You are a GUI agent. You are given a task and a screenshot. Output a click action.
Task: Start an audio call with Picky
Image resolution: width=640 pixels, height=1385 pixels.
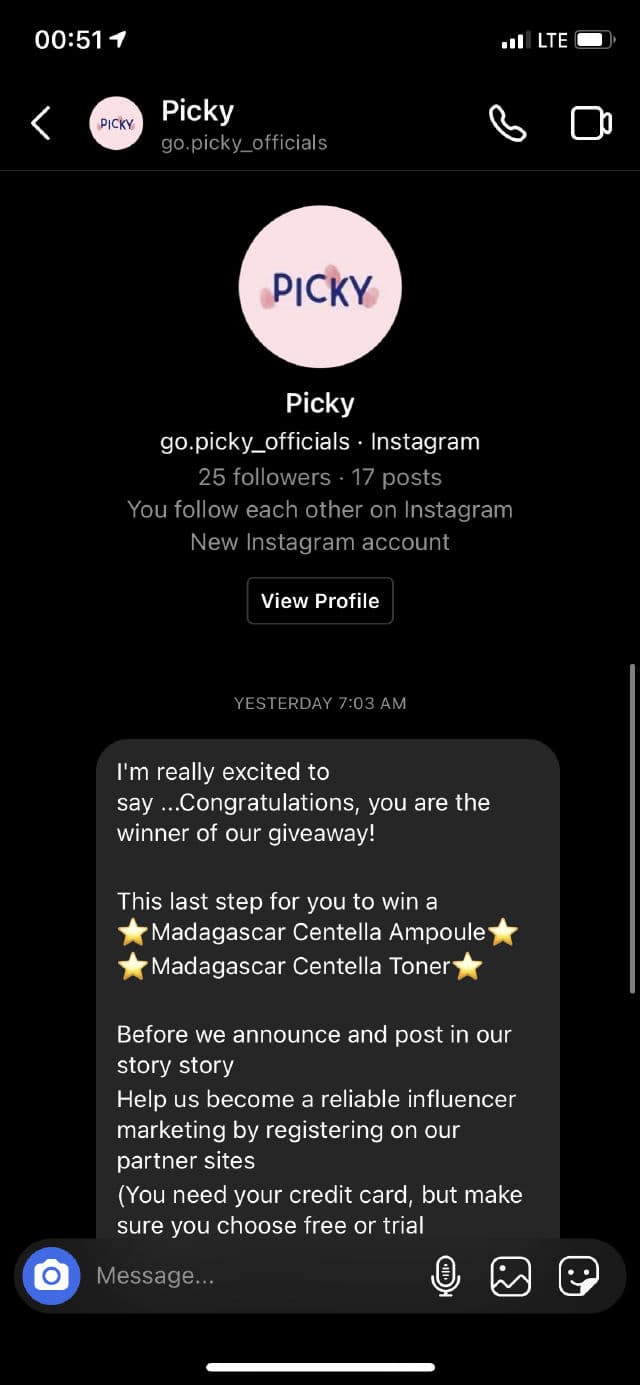point(507,124)
